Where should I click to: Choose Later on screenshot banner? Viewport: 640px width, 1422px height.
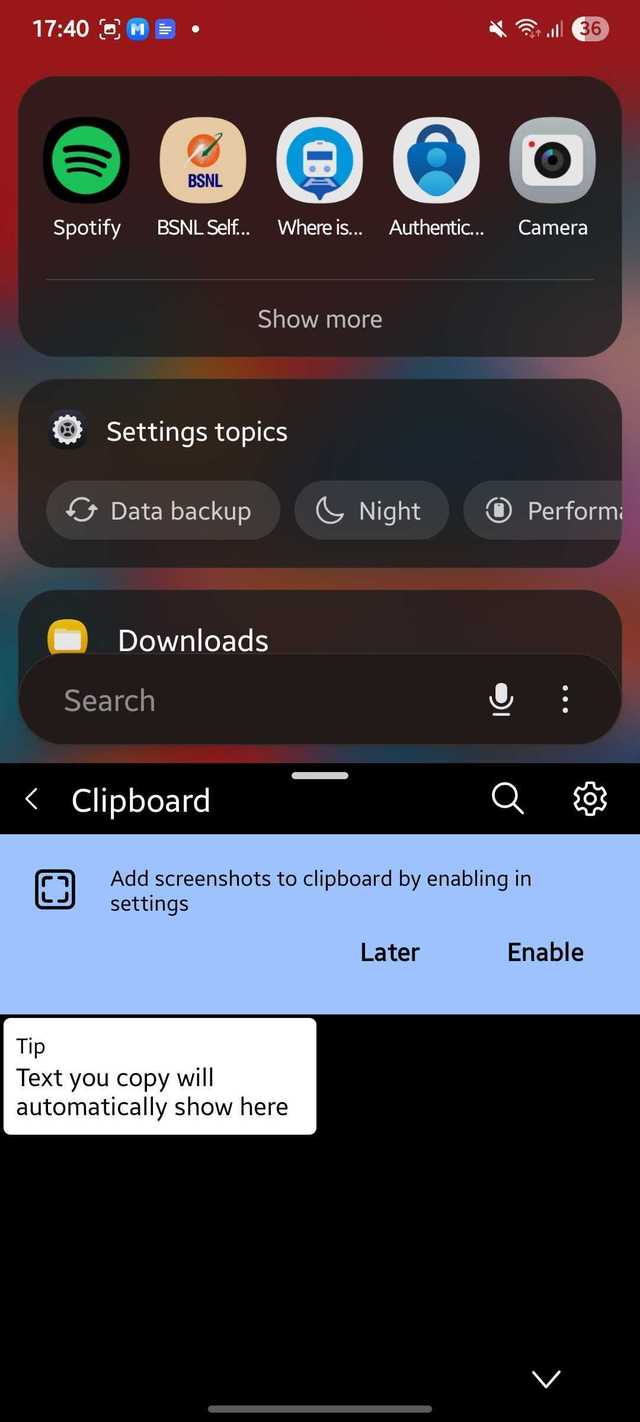pyautogui.click(x=389, y=952)
